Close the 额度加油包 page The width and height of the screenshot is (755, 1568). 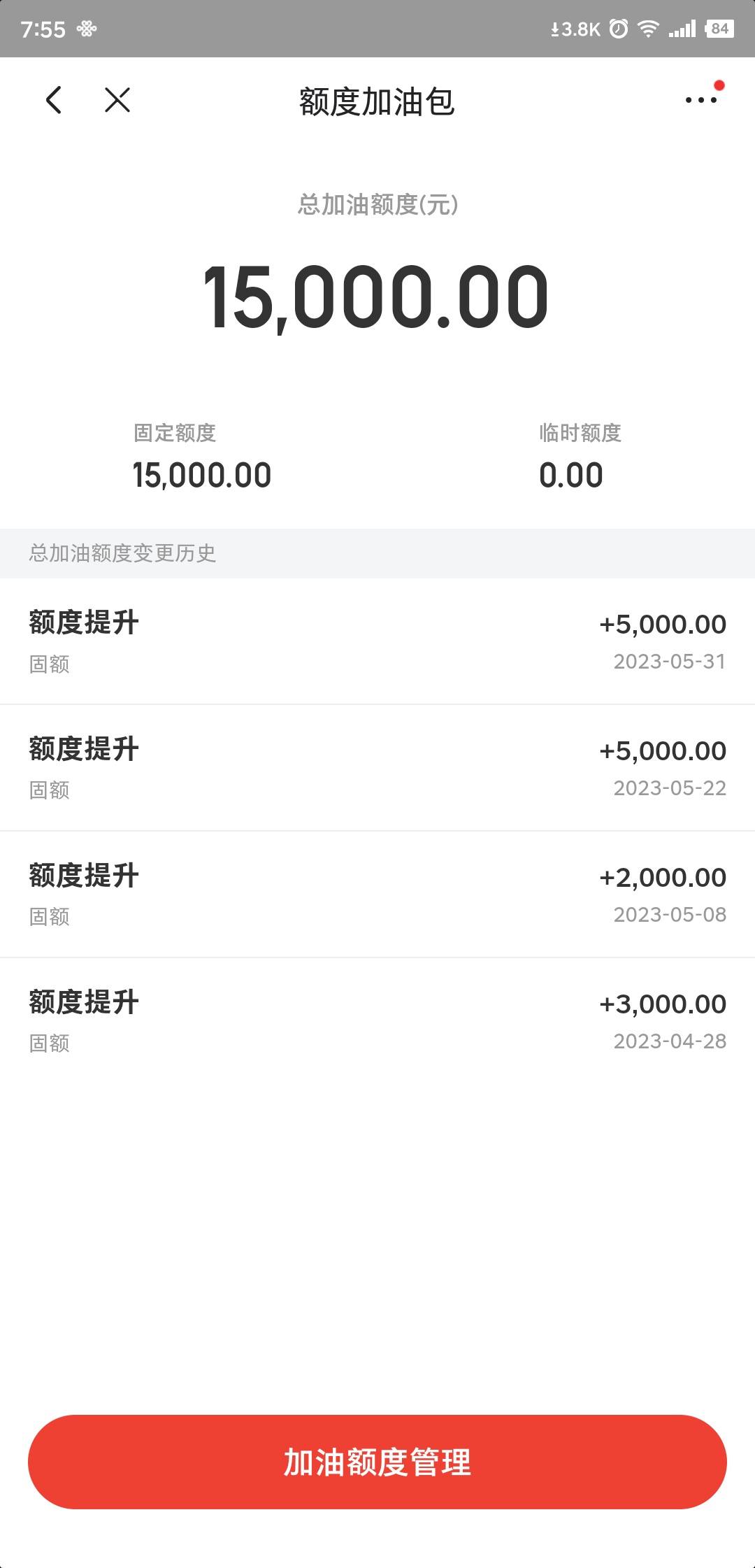pyautogui.click(x=117, y=100)
